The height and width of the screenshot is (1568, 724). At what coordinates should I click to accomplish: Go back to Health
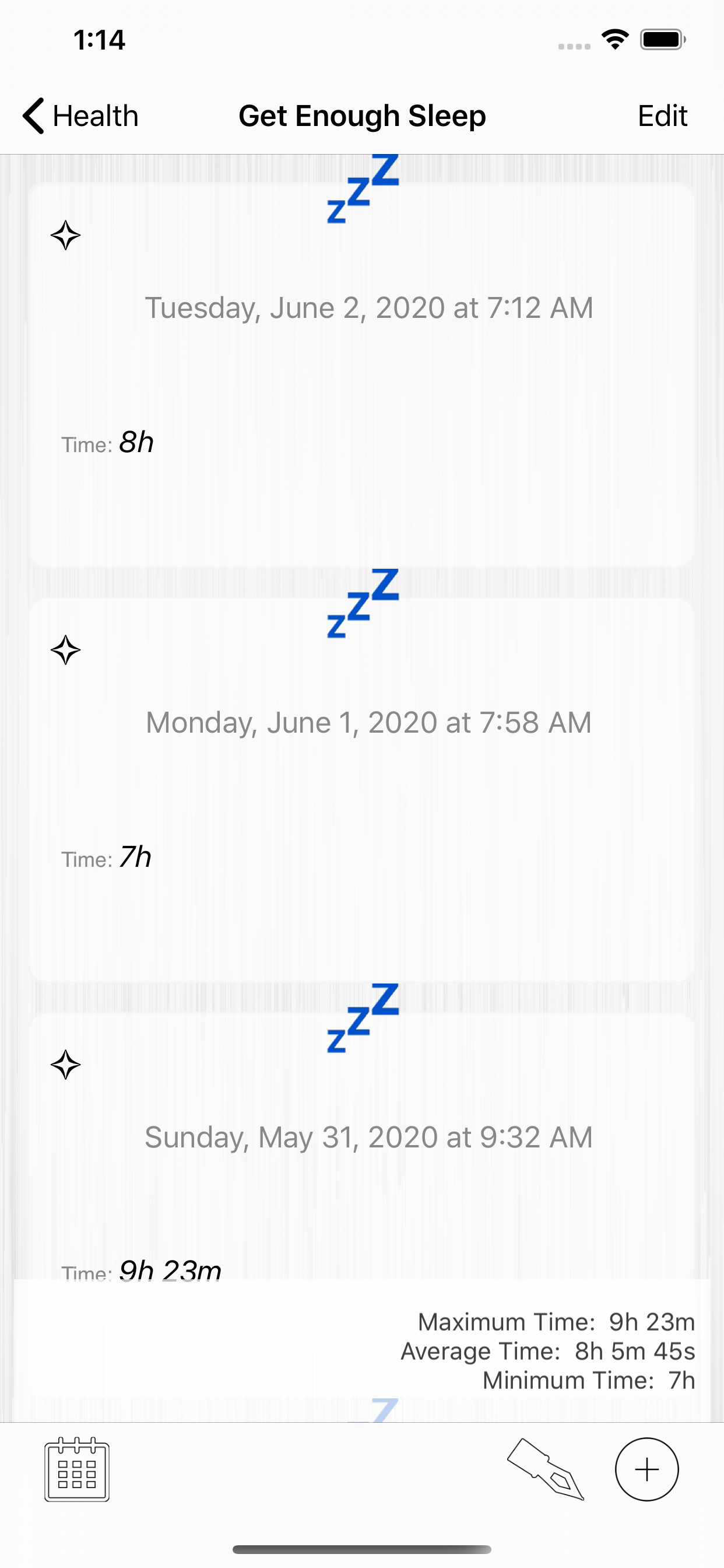click(80, 116)
